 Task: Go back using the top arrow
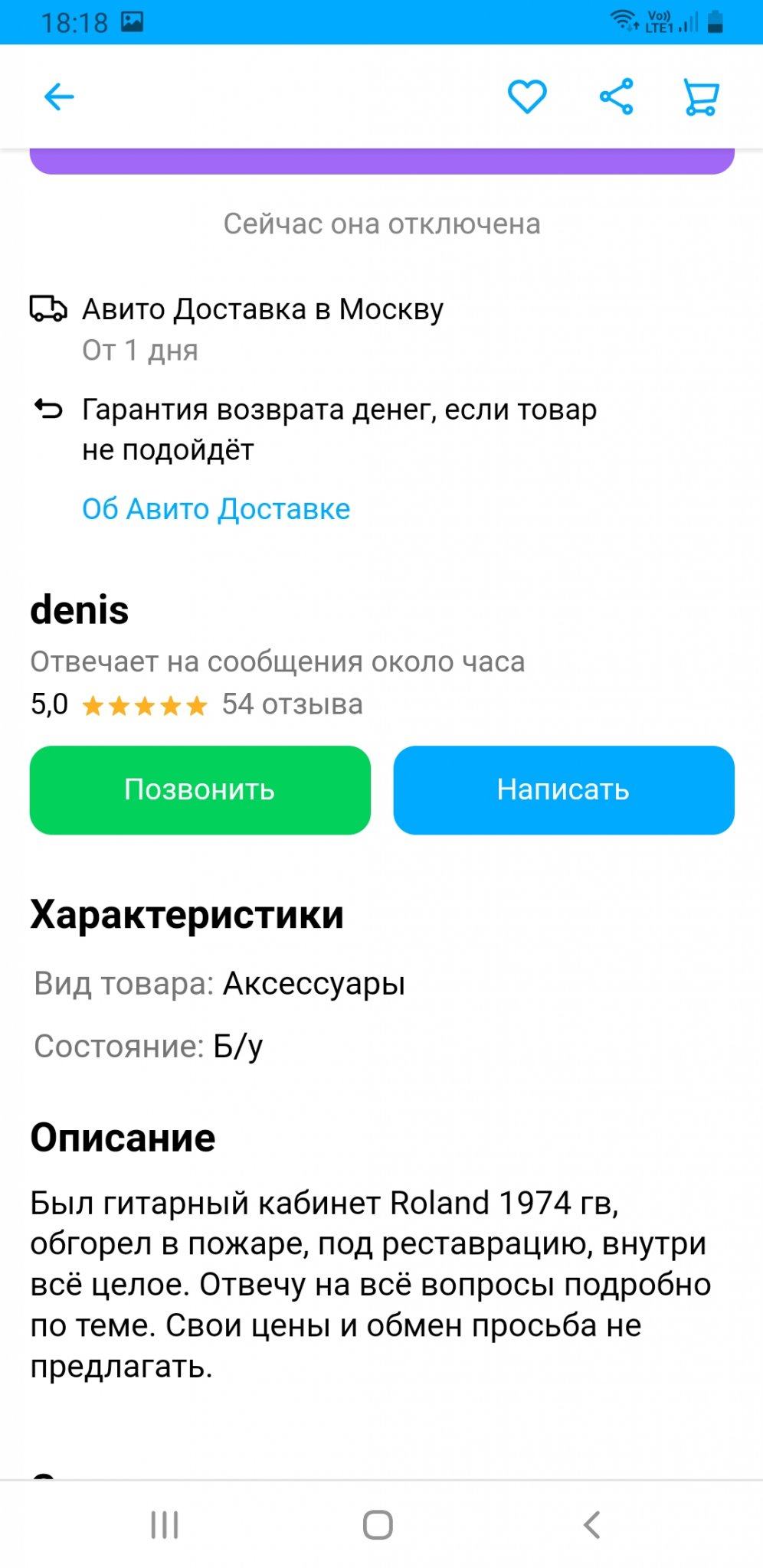59,97
